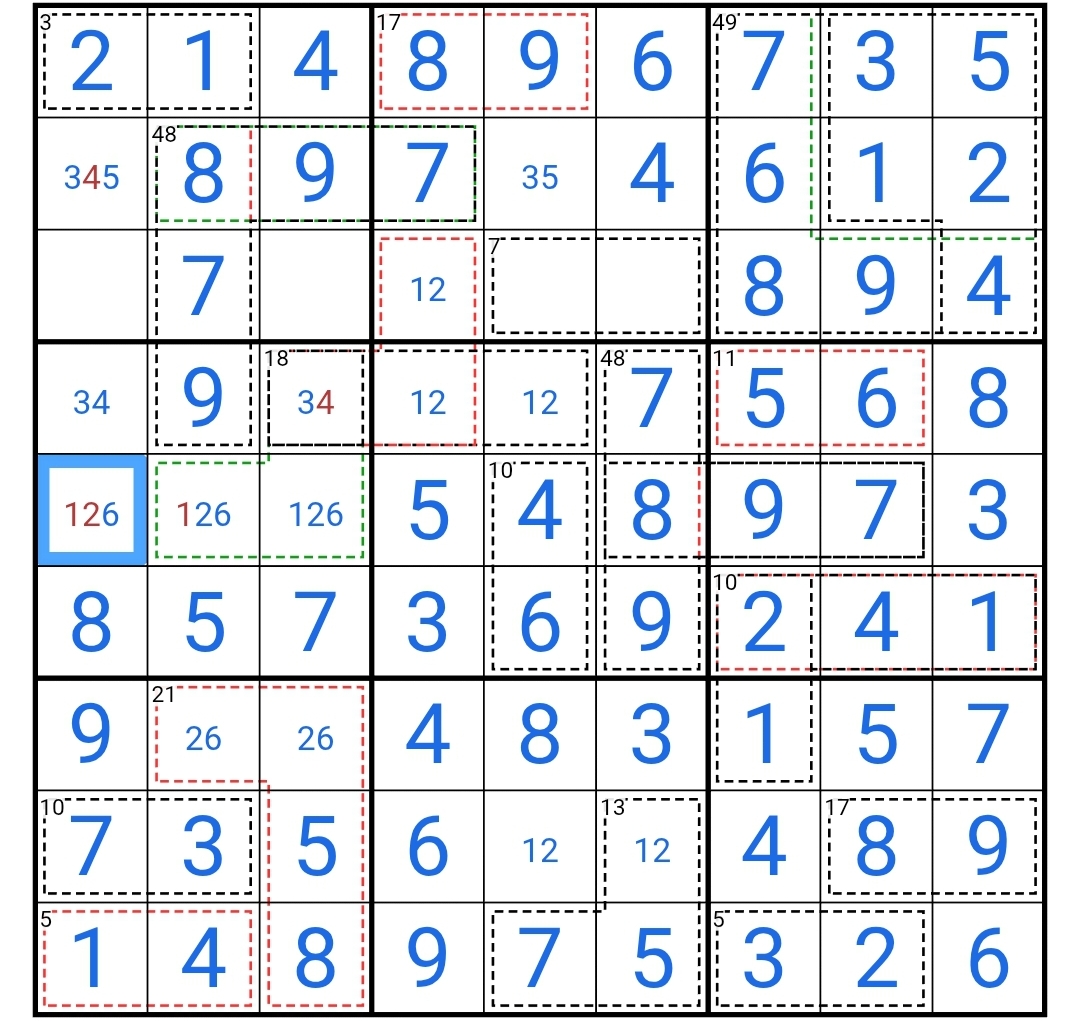Select the cage 5 cell containing 1
1080x1021 pixels.
91,958
